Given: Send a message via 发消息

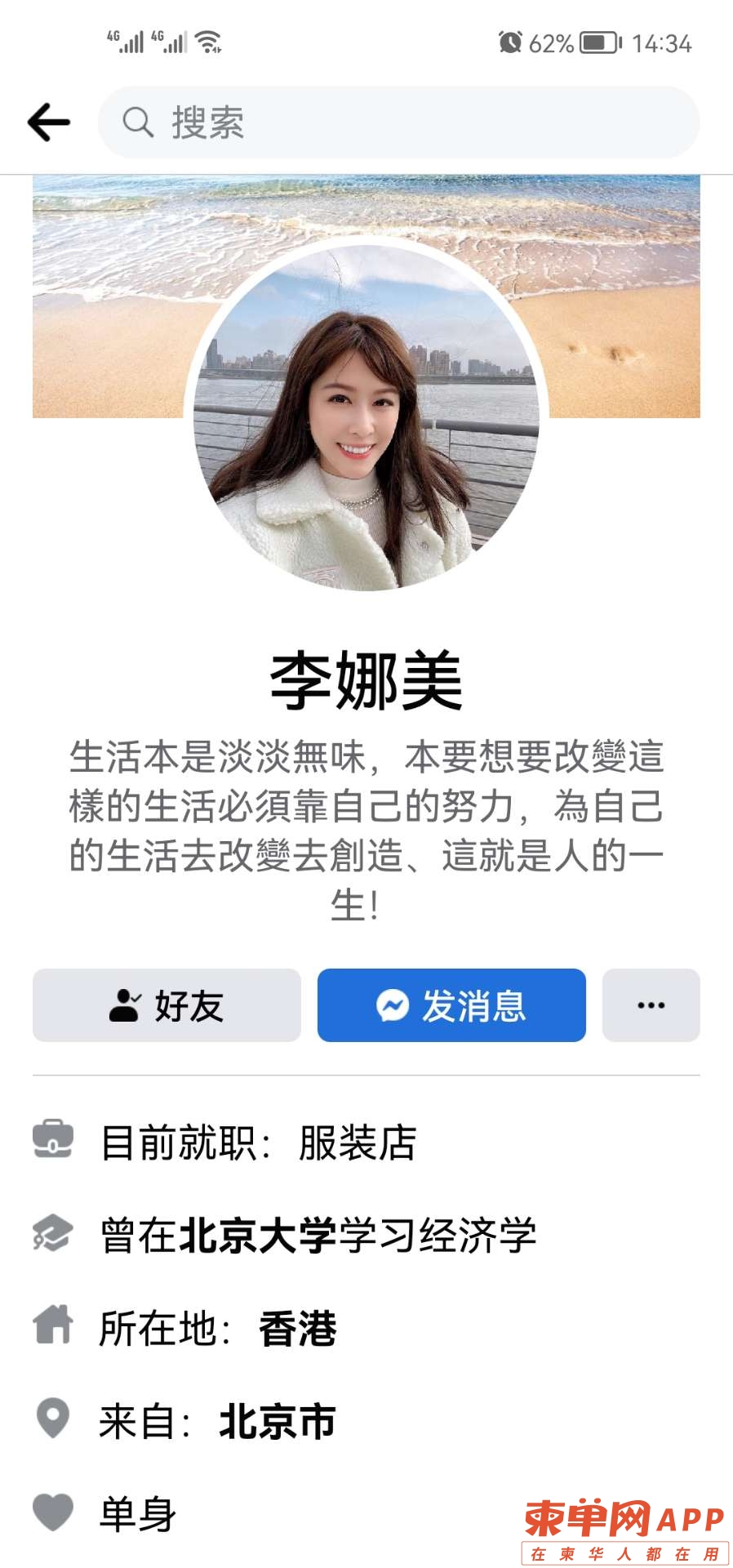Looking at the screenshot, I should click(x=451, y=1005).
